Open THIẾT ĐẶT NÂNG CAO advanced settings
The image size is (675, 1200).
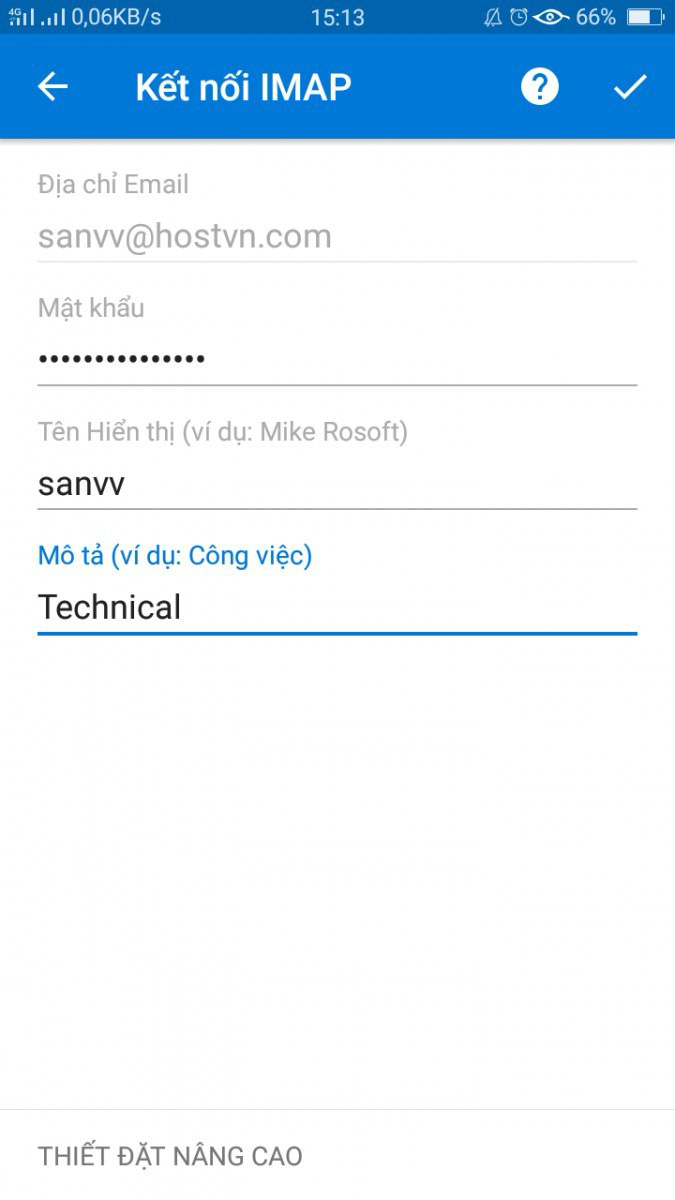click(x=170, y=1156)
